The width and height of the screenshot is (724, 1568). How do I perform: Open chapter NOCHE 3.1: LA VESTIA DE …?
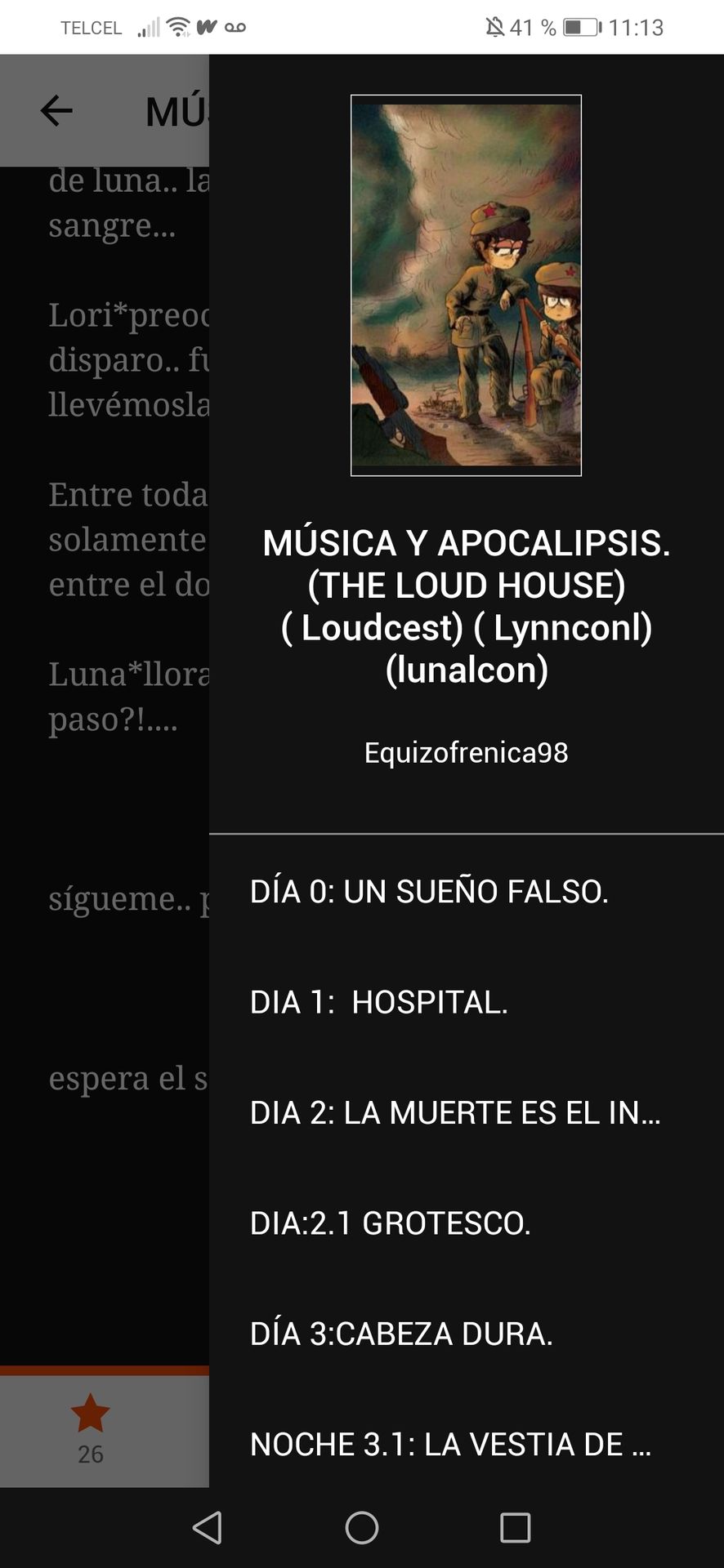[450, 1444]
